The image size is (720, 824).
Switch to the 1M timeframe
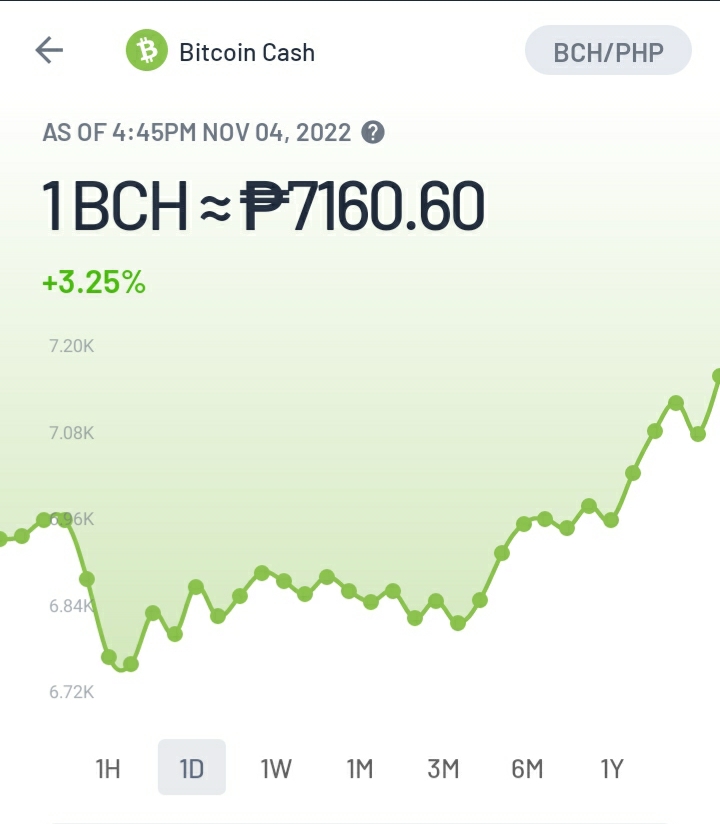point(360,768)
